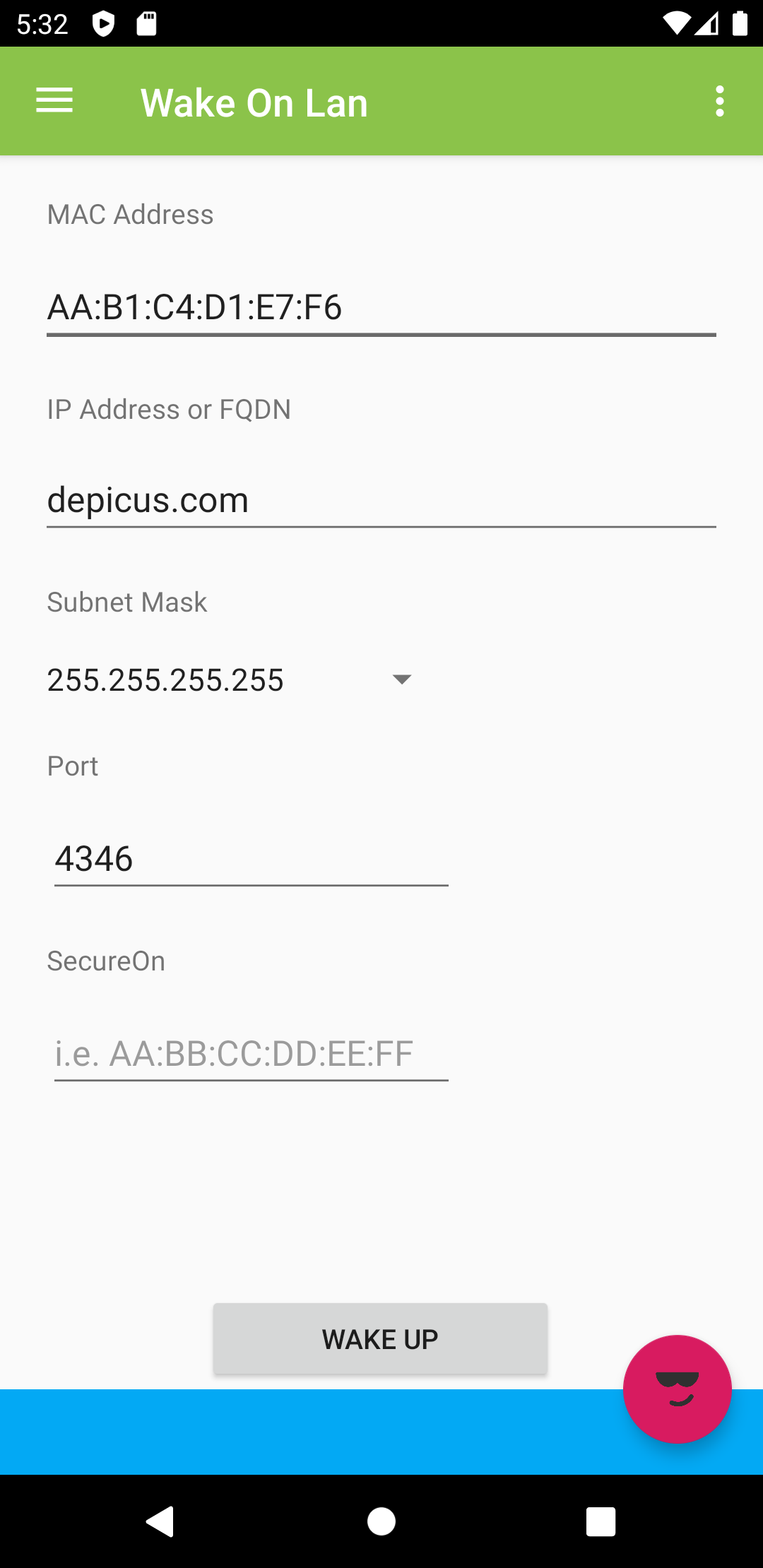Tap the pink sunglasses floating action button
This screenshot has width=763, height=1568.
click(676, 1388)
